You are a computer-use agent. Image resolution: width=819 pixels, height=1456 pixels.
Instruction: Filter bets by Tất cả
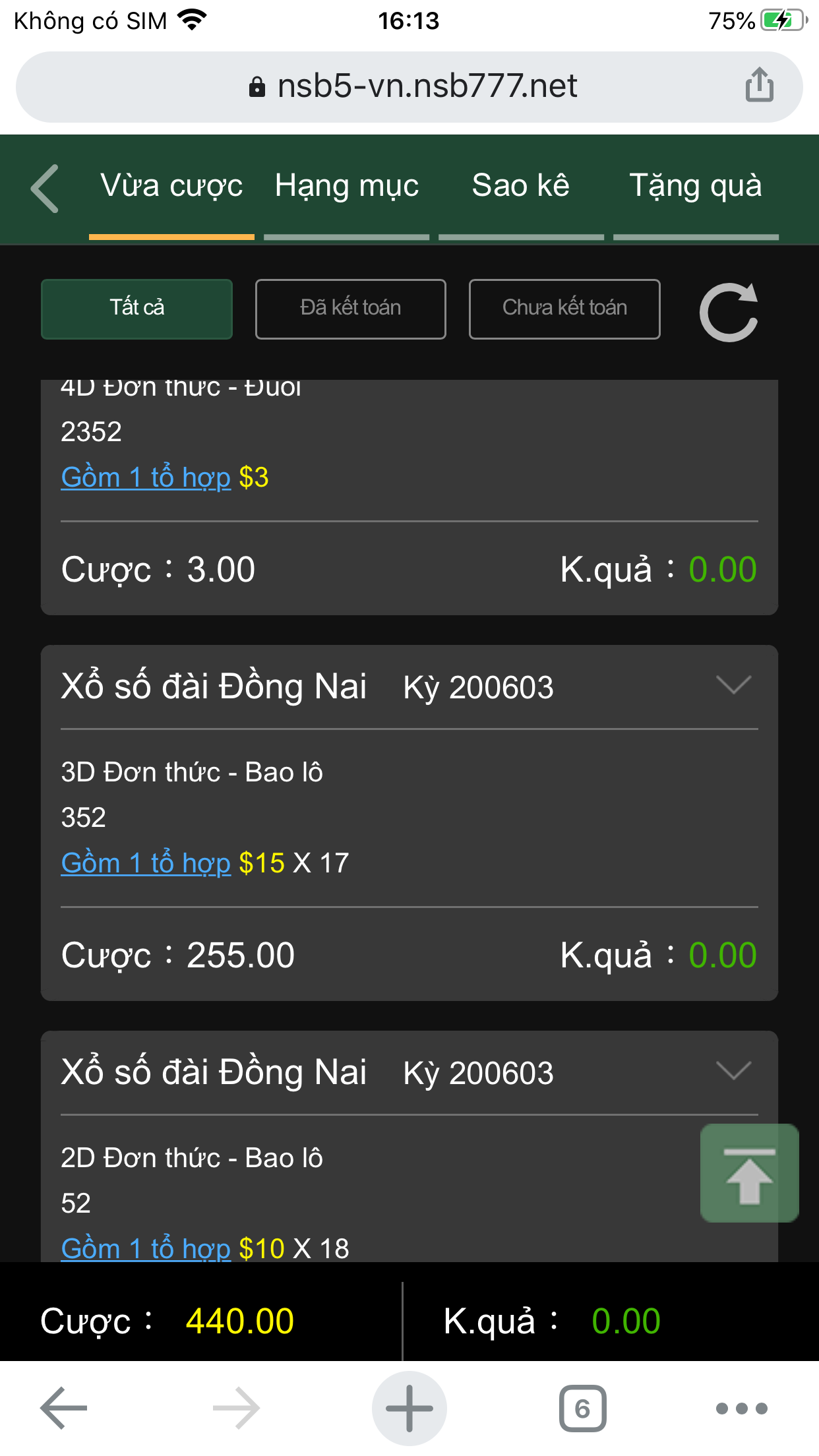tap(136, 309)
